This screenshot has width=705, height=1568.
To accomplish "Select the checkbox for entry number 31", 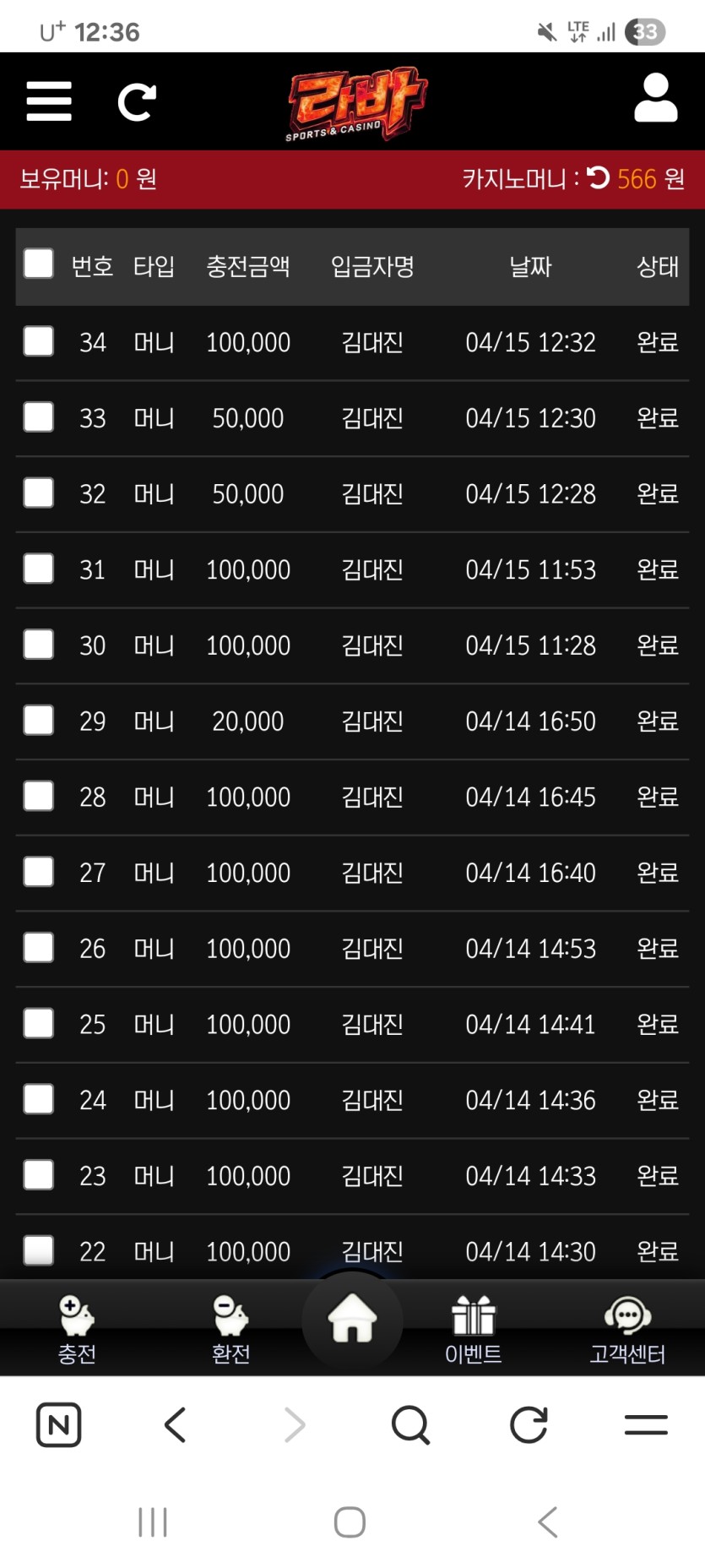I will 39,569.
